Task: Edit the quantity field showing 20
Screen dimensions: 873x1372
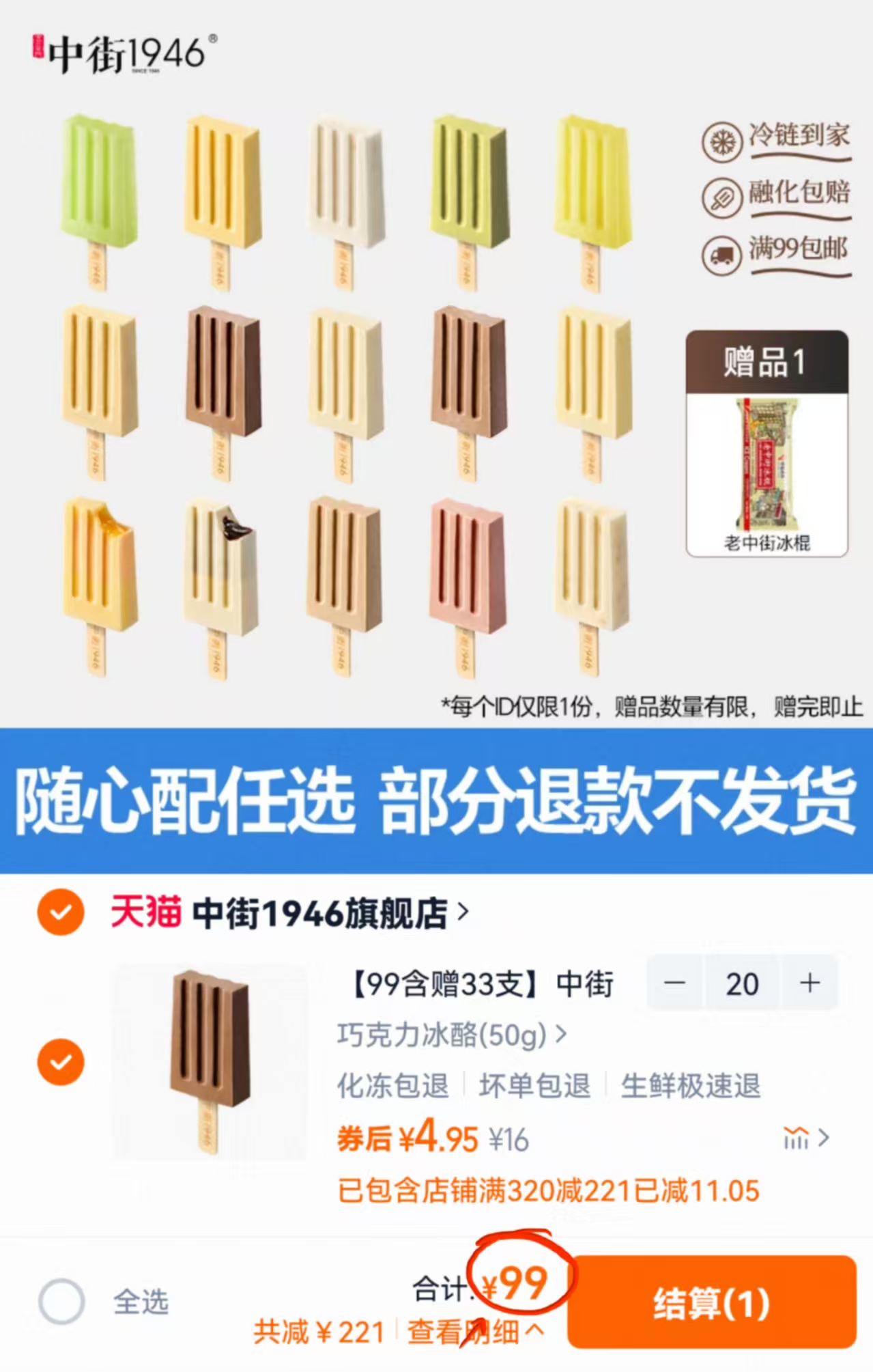Action: point(742,983)
